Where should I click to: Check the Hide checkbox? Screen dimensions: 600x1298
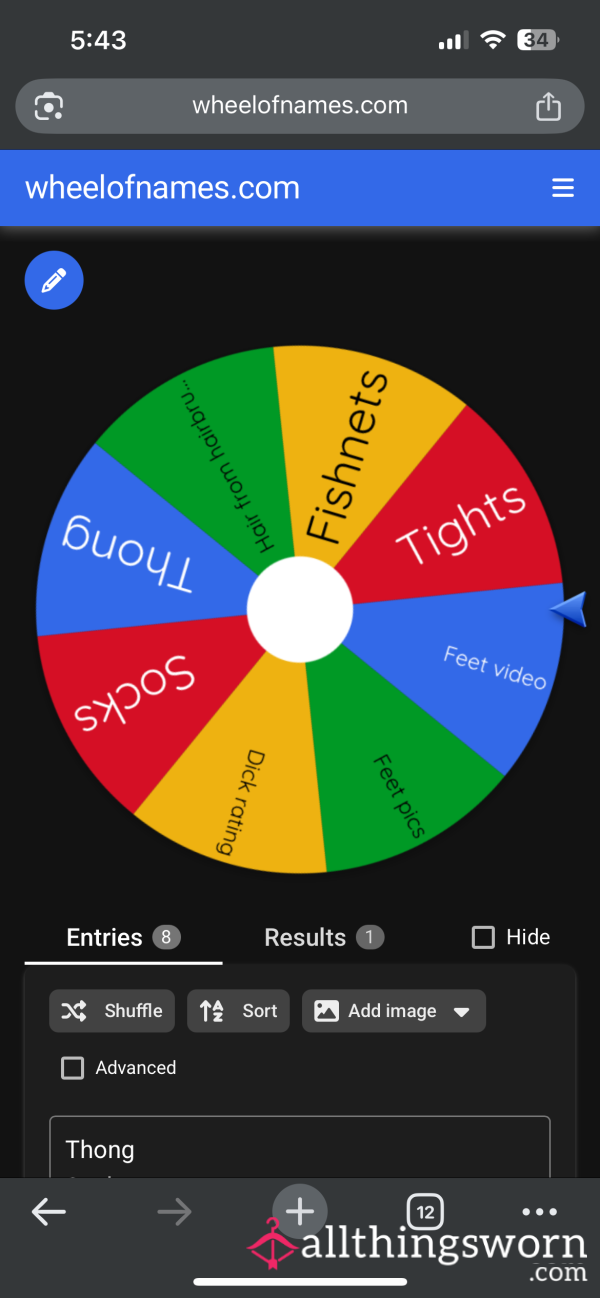click(x=484, y=937)
